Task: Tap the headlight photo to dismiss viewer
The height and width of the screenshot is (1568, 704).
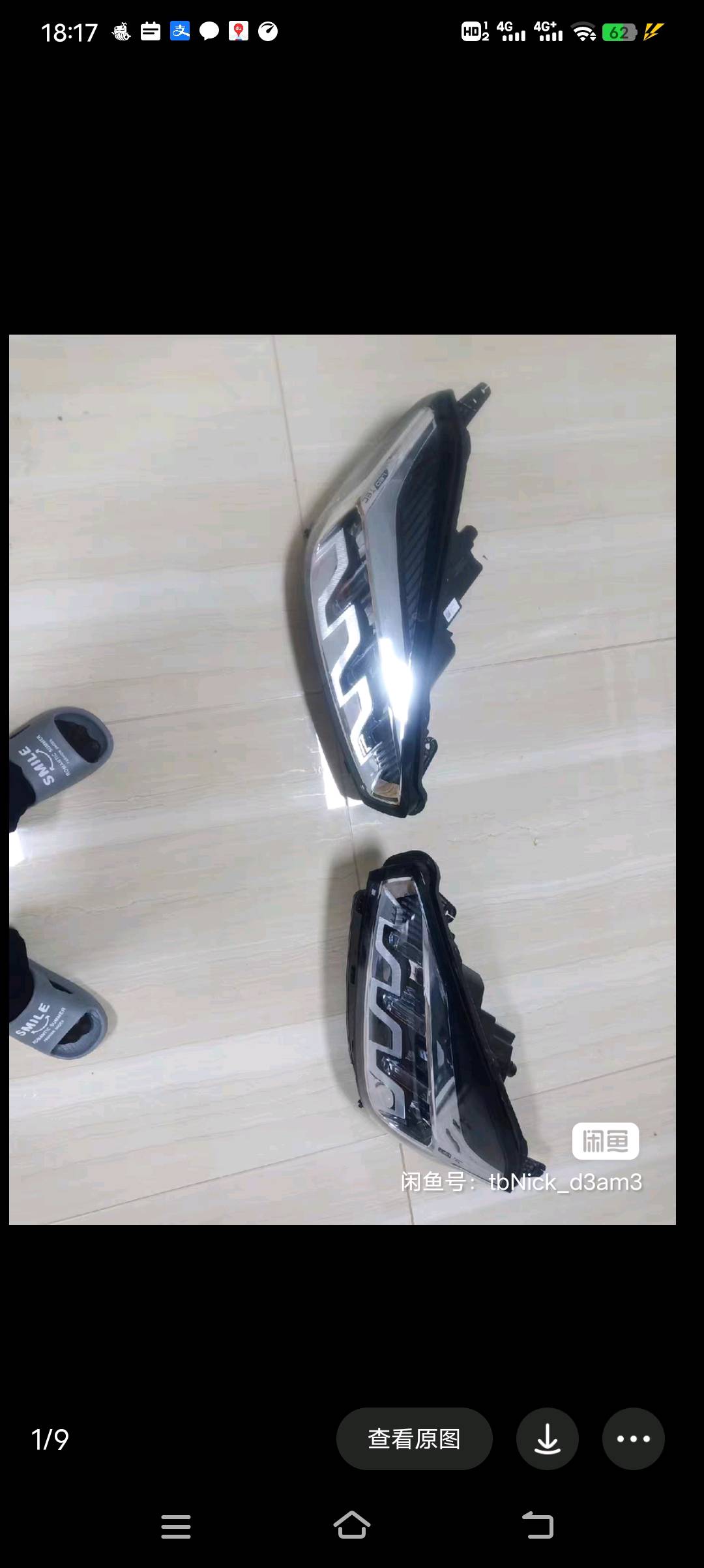Action: (x=342, y=779)
